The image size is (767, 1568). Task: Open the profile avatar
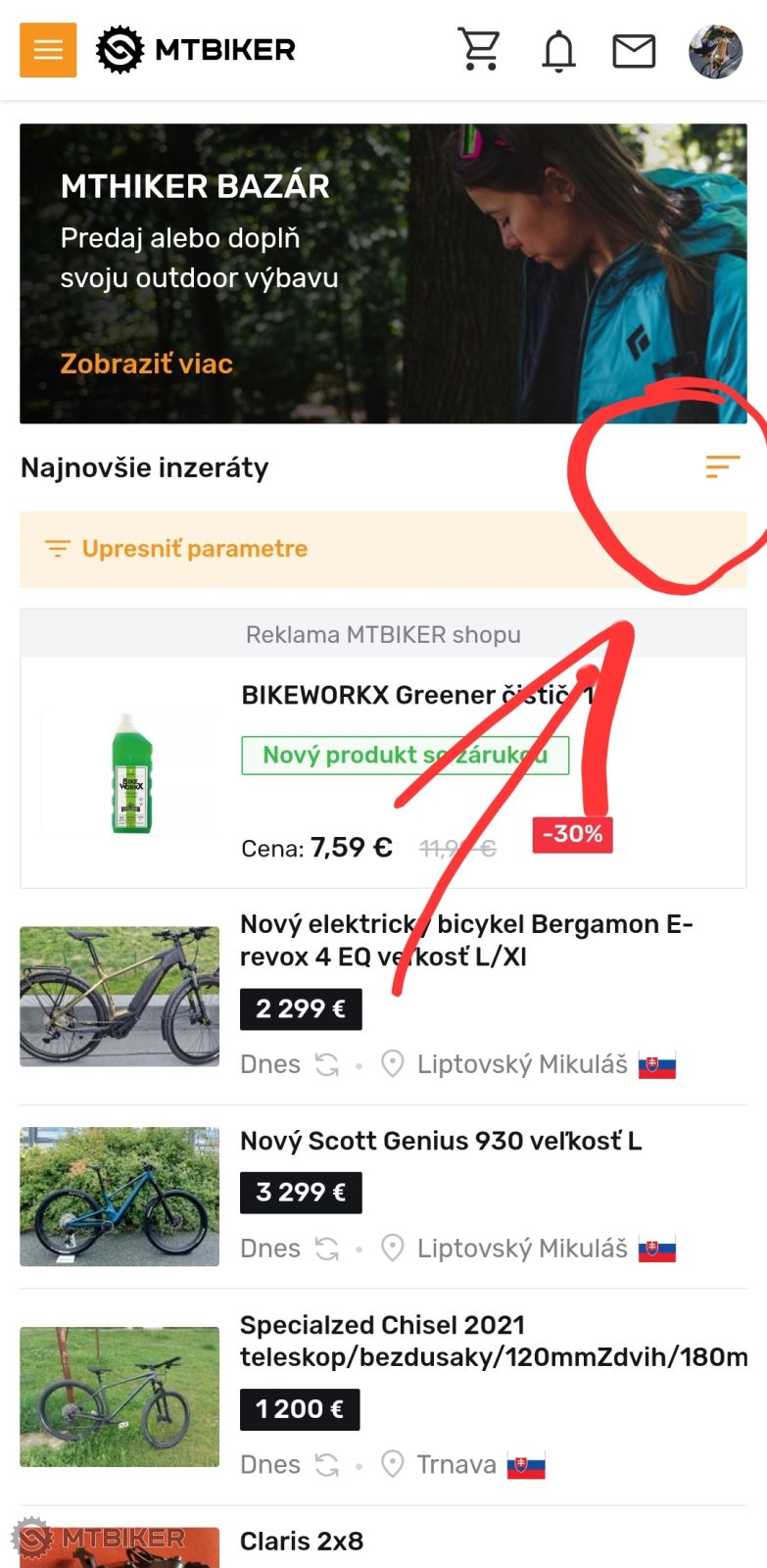click(715, 51)
